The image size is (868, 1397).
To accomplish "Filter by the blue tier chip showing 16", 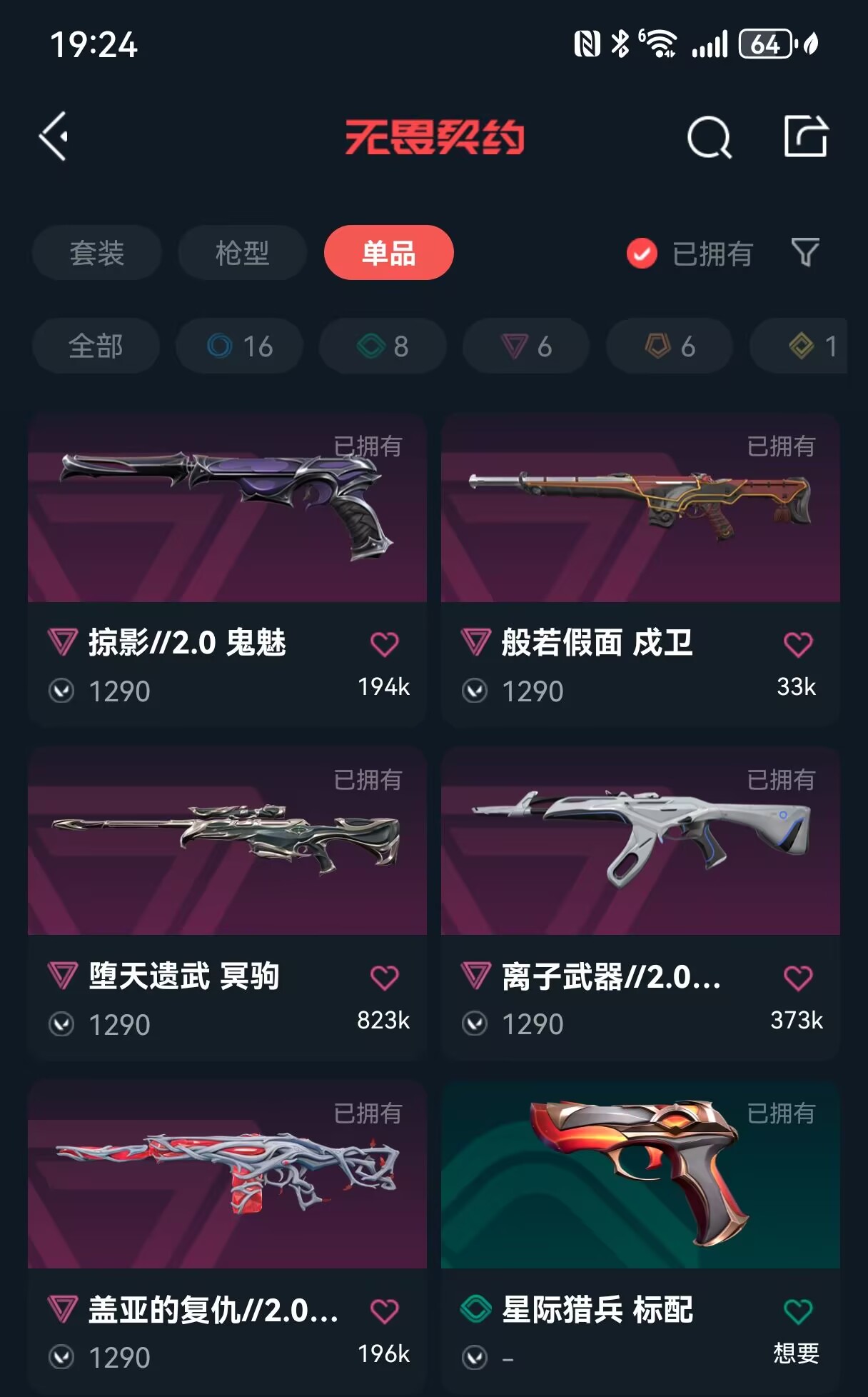I will [240, 346].
